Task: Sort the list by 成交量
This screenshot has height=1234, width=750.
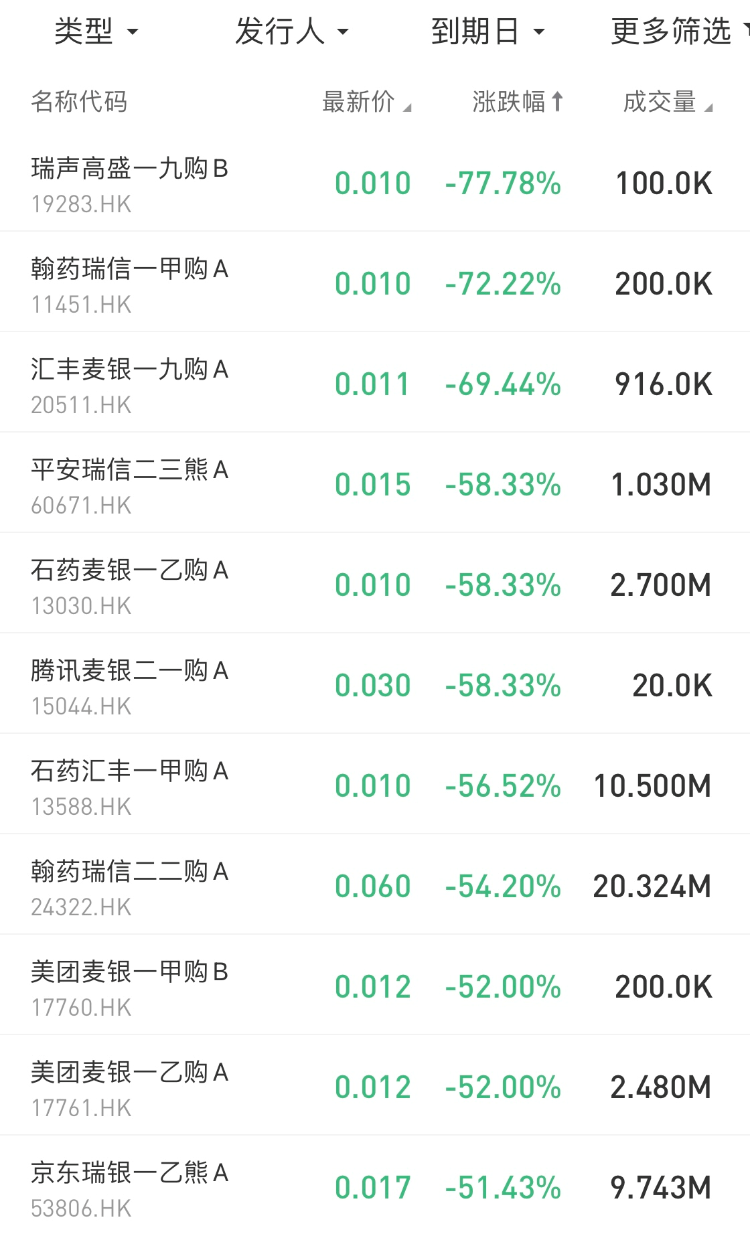Action: pos(667,102)
